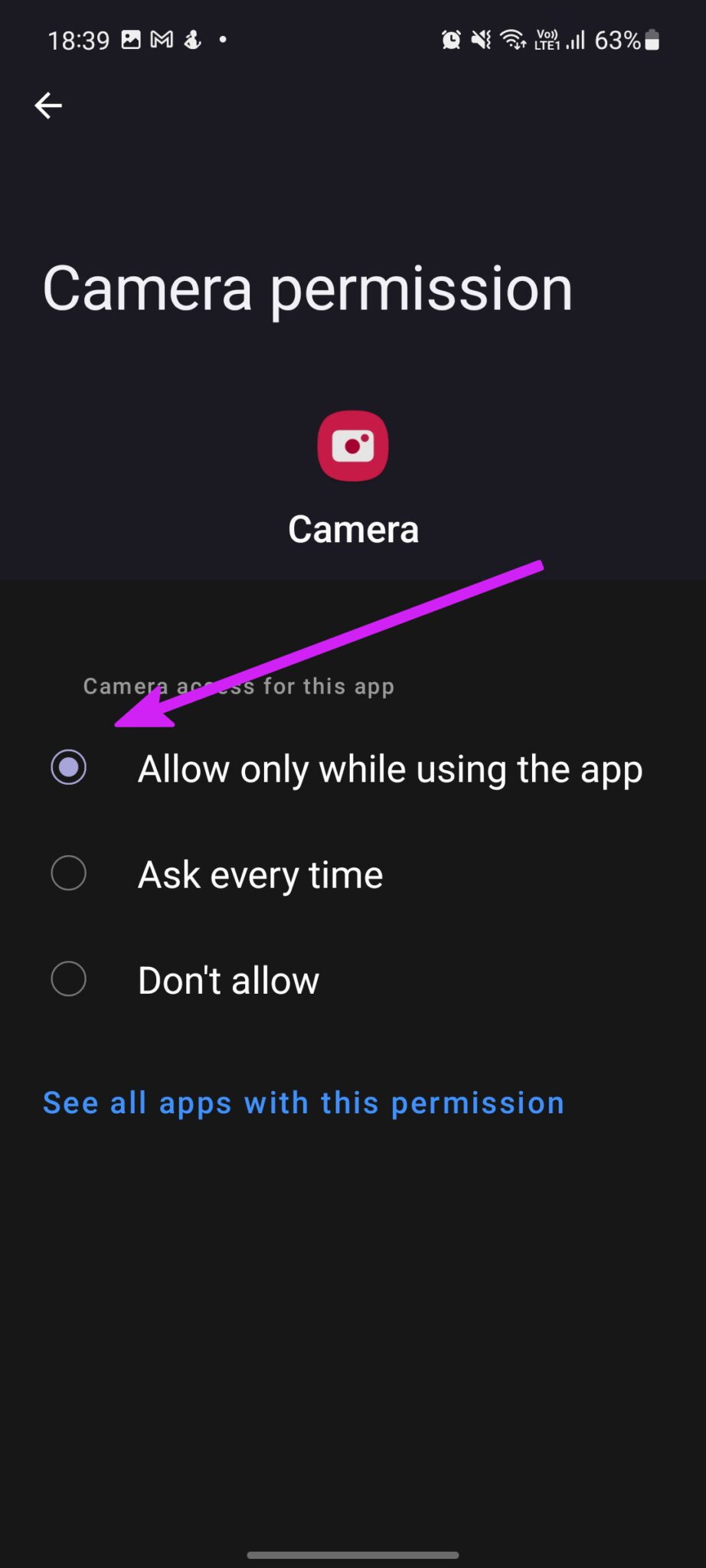Screen dimensions: 706x1568
Task: Open See all apps with this permission
Action: 303,1102
